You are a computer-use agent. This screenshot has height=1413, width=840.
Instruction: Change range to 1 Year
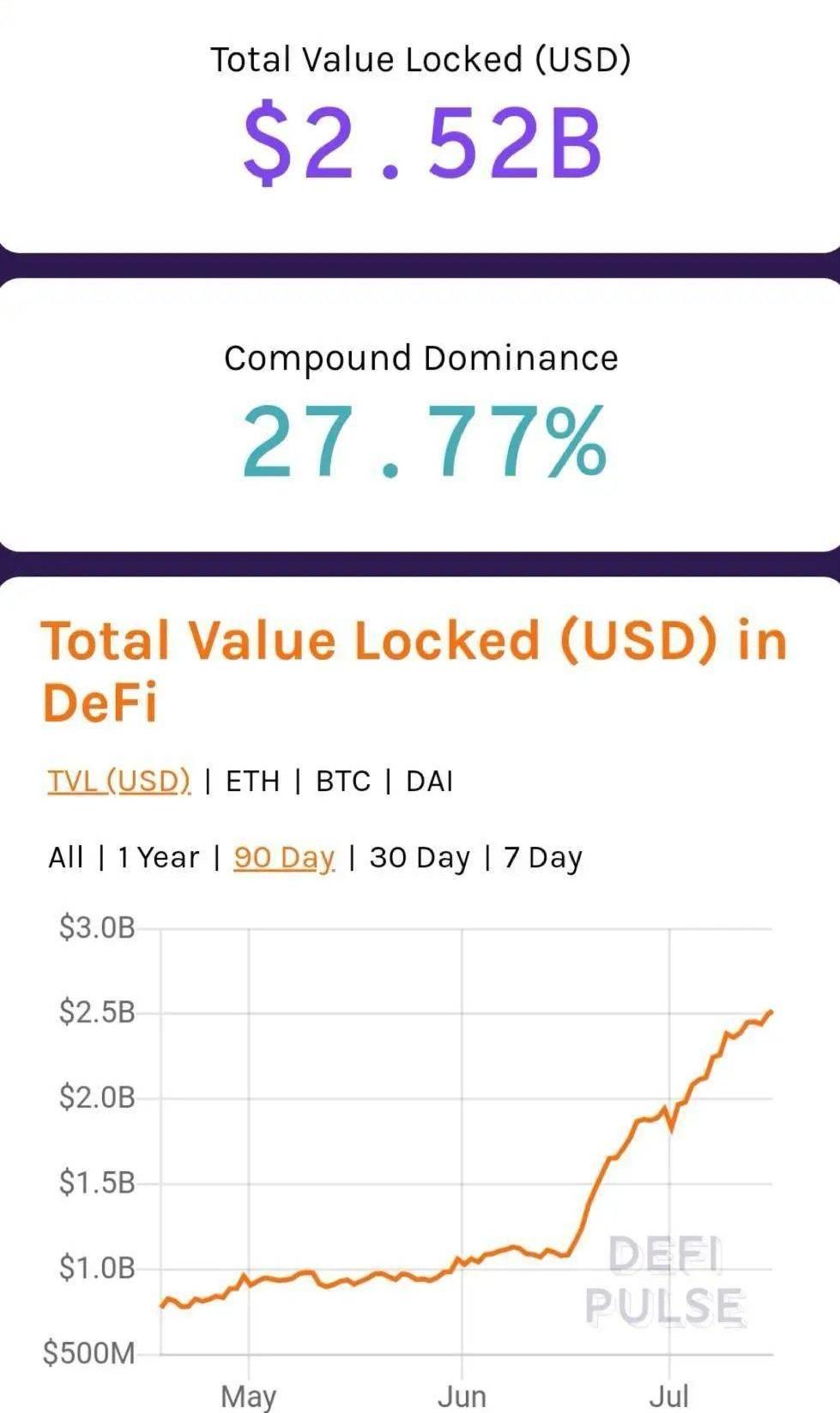coord(159,857)
